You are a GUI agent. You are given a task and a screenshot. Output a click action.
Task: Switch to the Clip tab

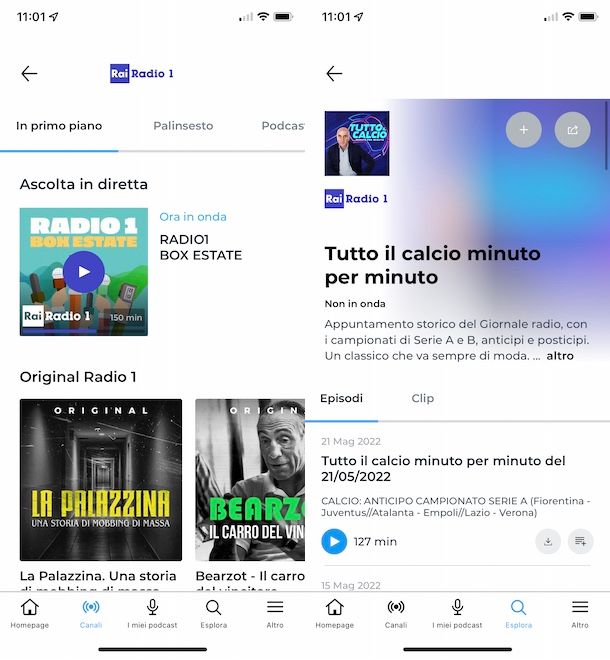click(x=423, y=398)
